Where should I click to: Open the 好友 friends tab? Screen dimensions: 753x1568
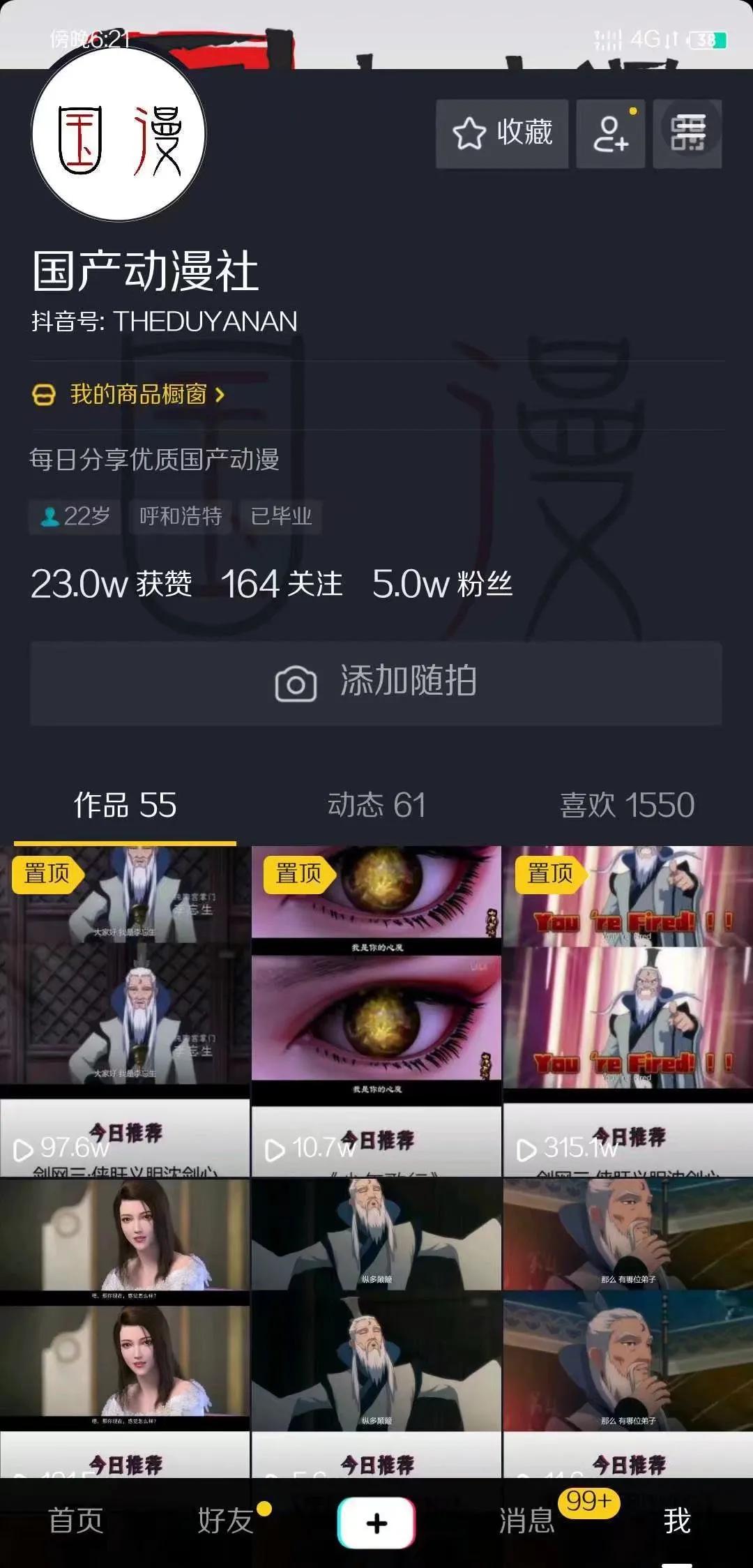coord(225,1521)
